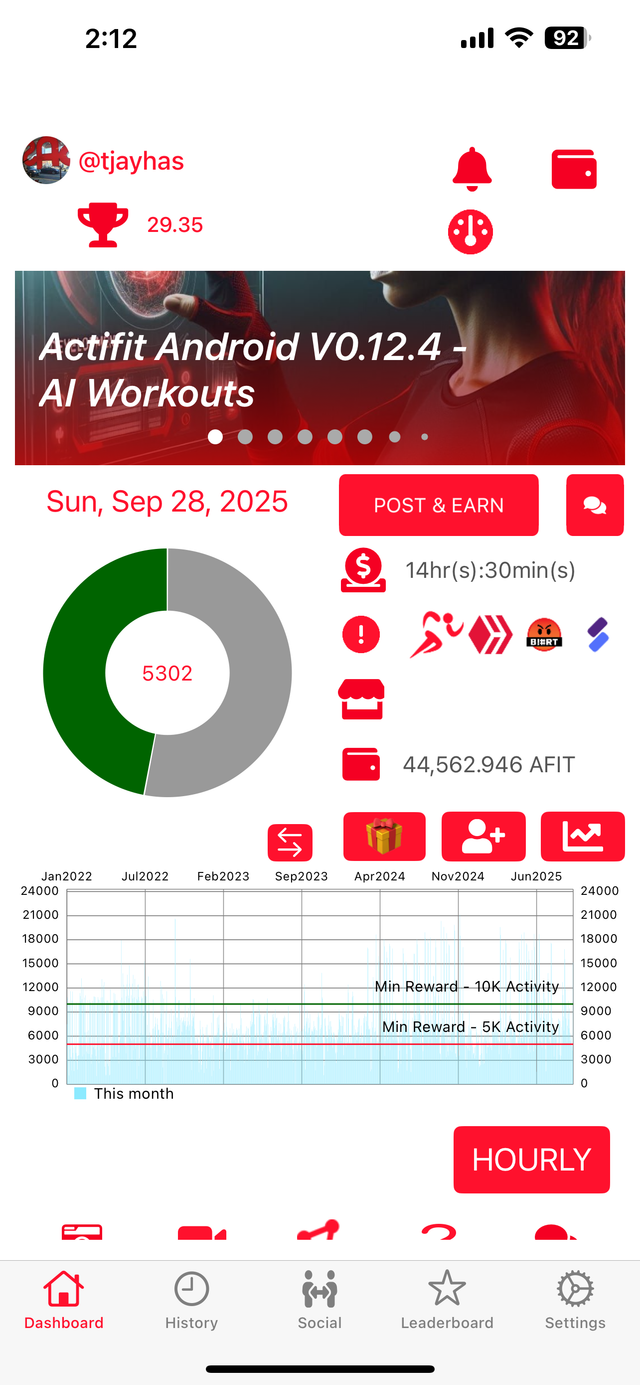
Task: Switch to the History tab
Action: coord(191,1301)
